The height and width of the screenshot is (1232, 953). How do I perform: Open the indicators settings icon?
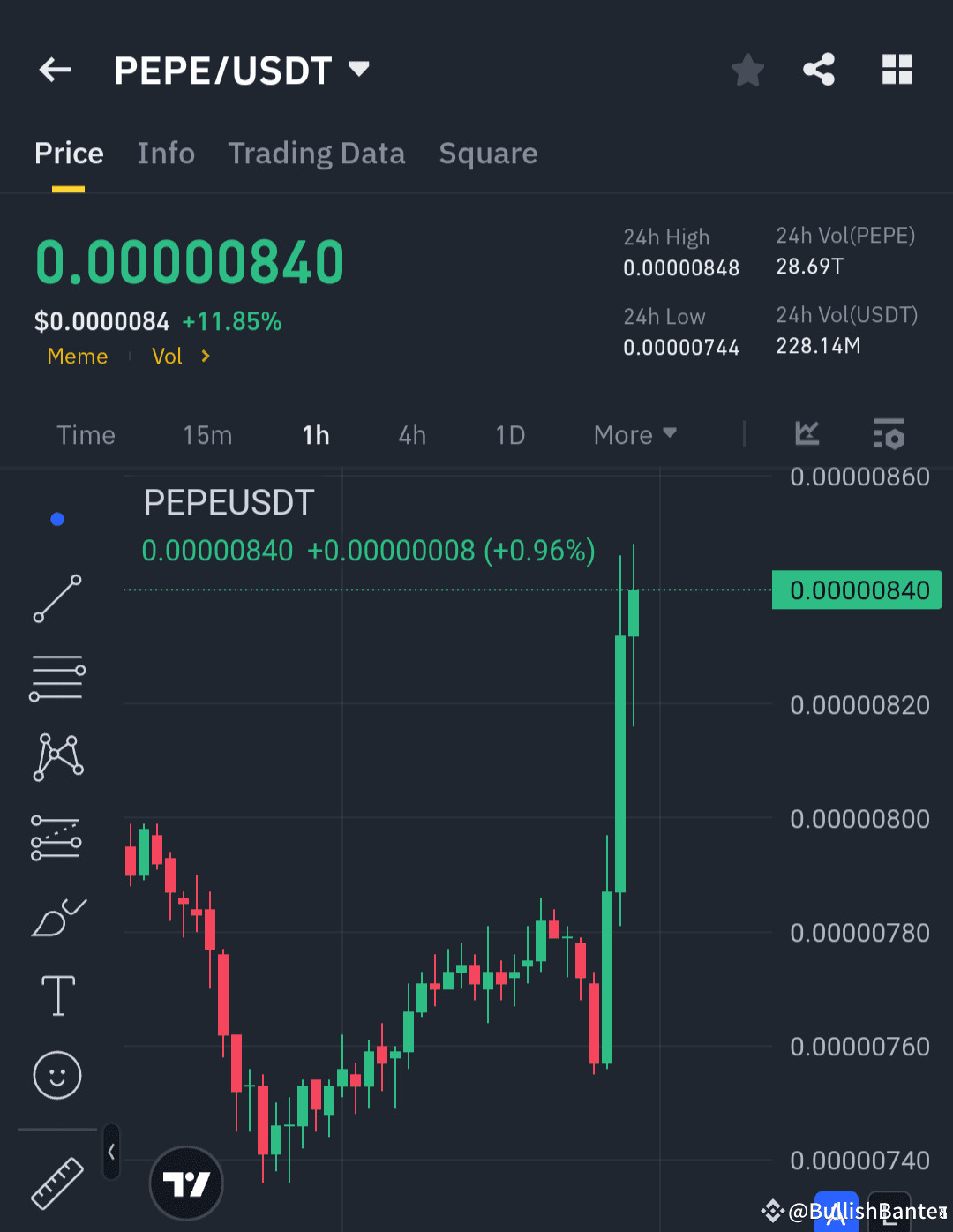(889, 434)
